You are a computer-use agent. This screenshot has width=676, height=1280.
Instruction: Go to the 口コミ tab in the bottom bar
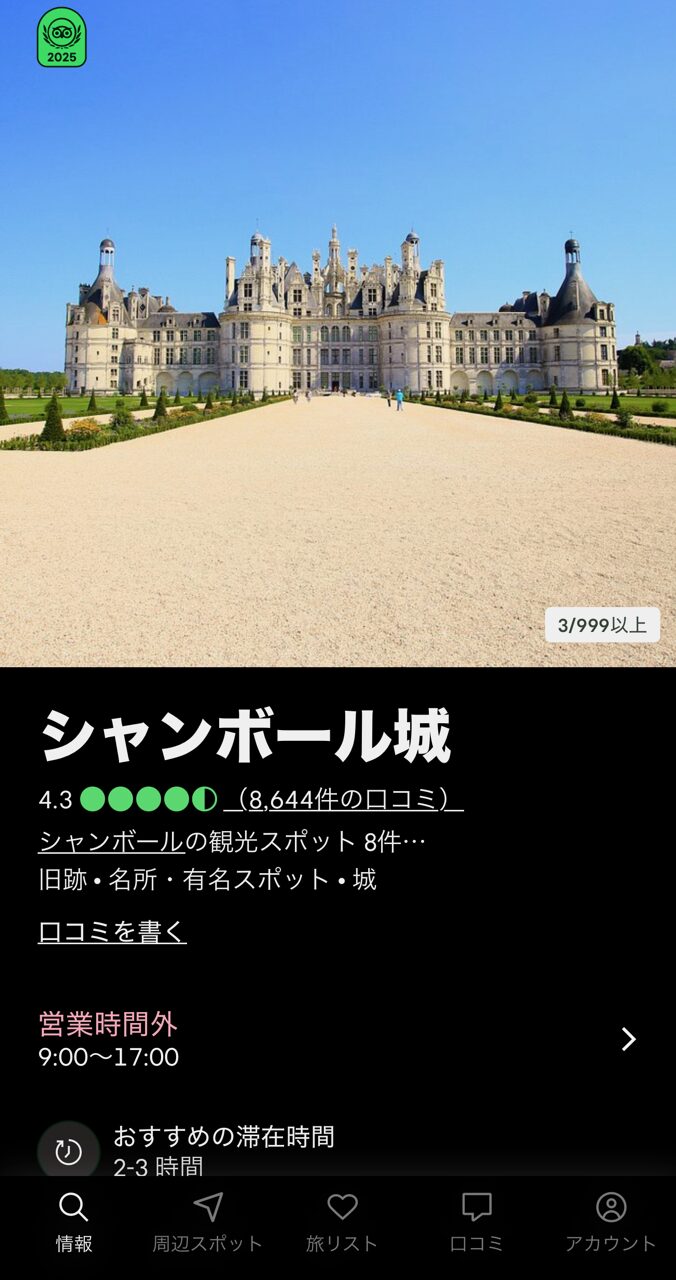(477, 1222)
